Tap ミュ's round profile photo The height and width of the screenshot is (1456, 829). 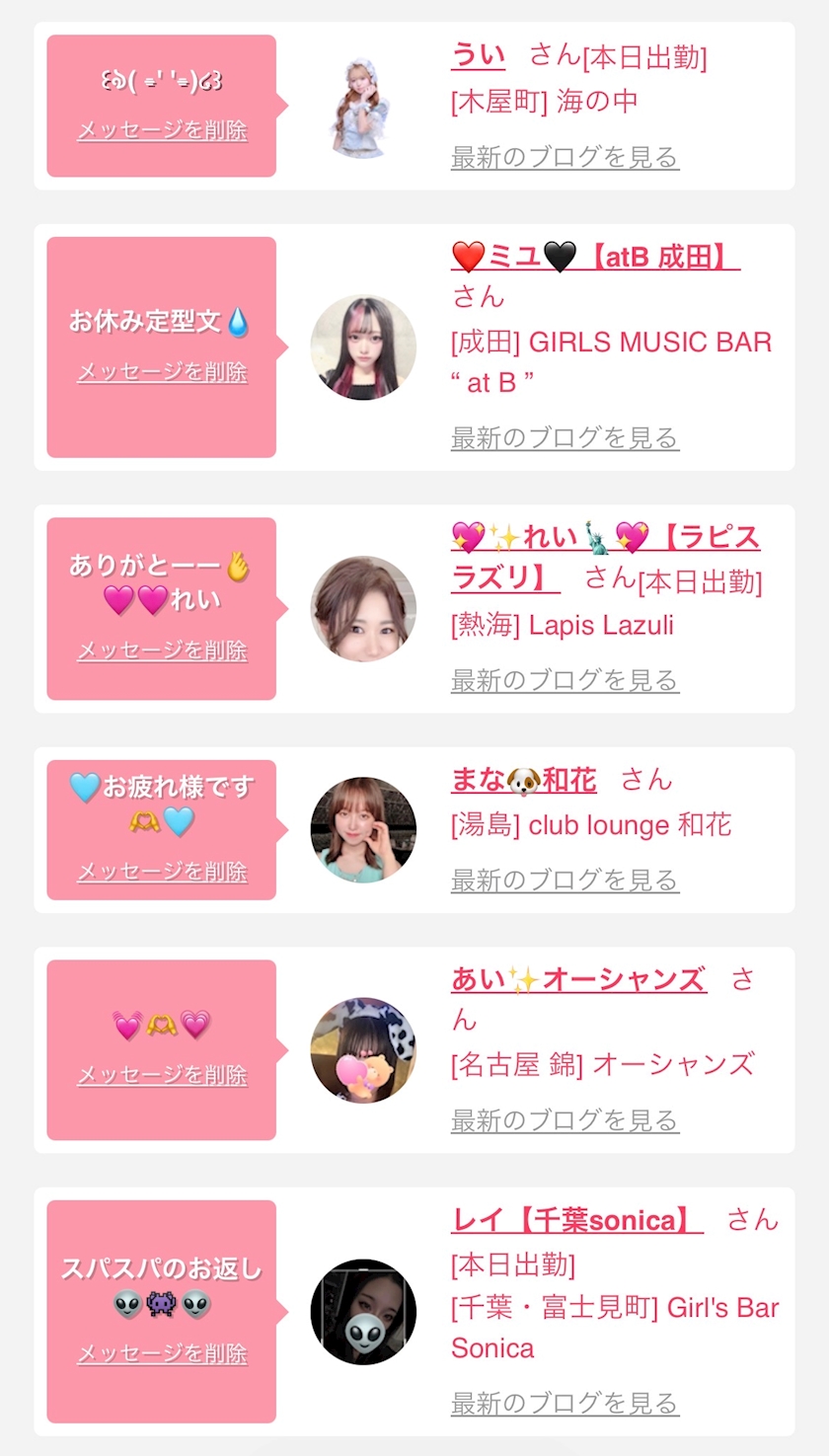(x=363, y=347)
